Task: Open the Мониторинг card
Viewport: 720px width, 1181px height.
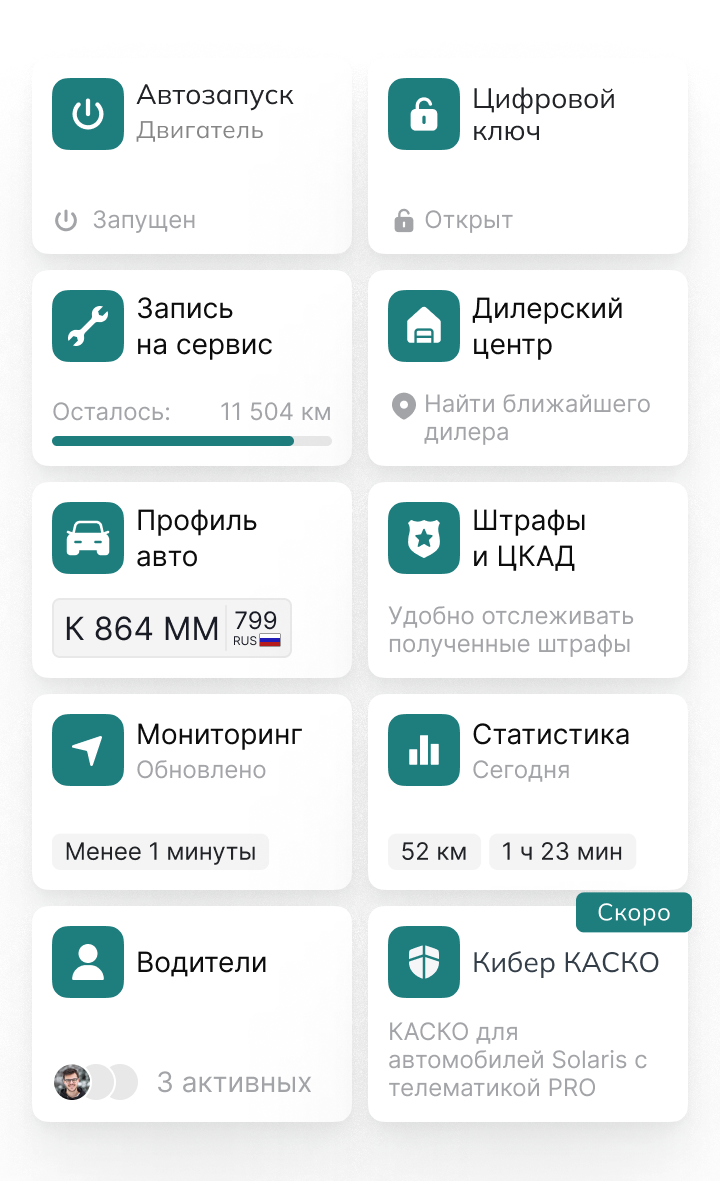Action: point(191,791)
